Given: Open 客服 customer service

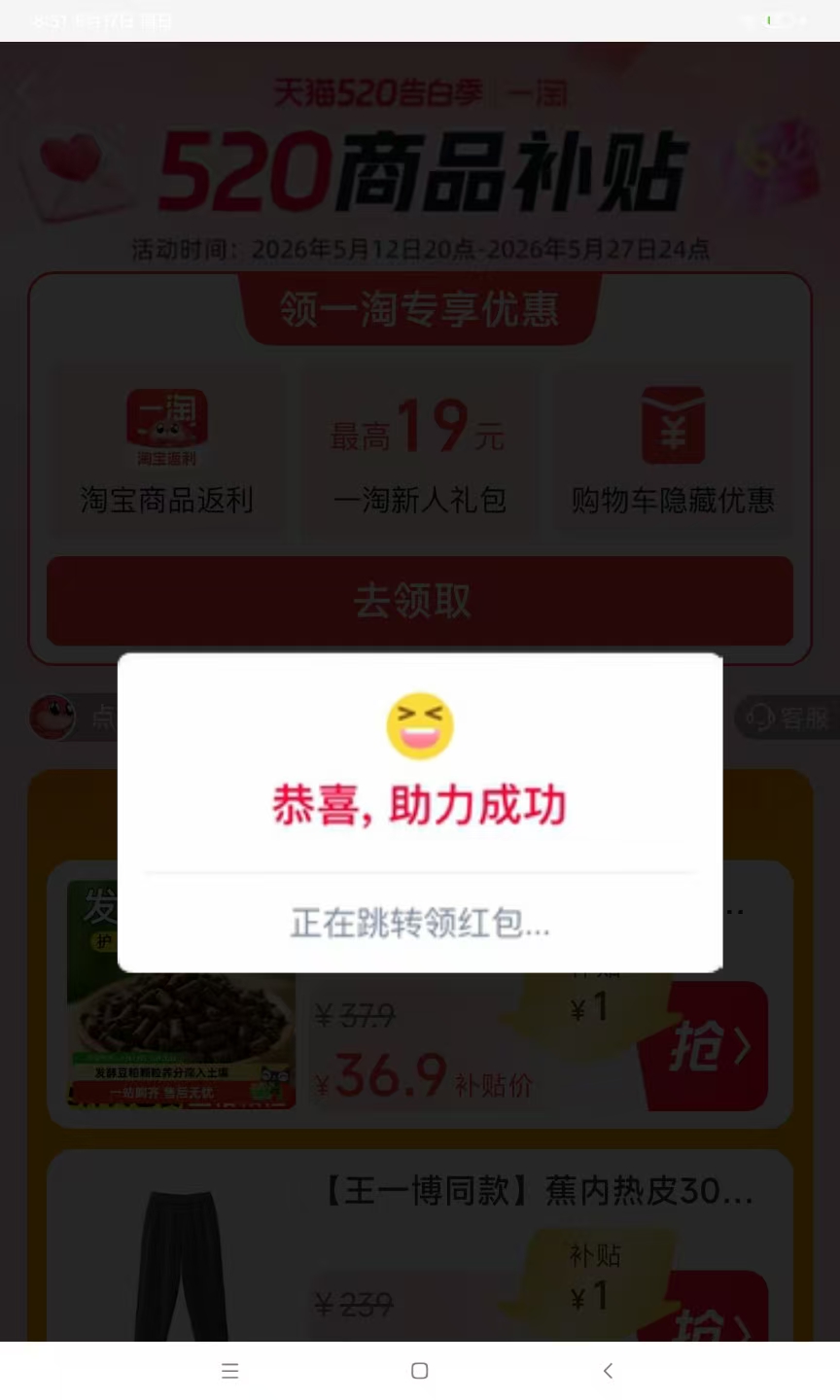Looking at the screenshot, I should click(787, 718).
